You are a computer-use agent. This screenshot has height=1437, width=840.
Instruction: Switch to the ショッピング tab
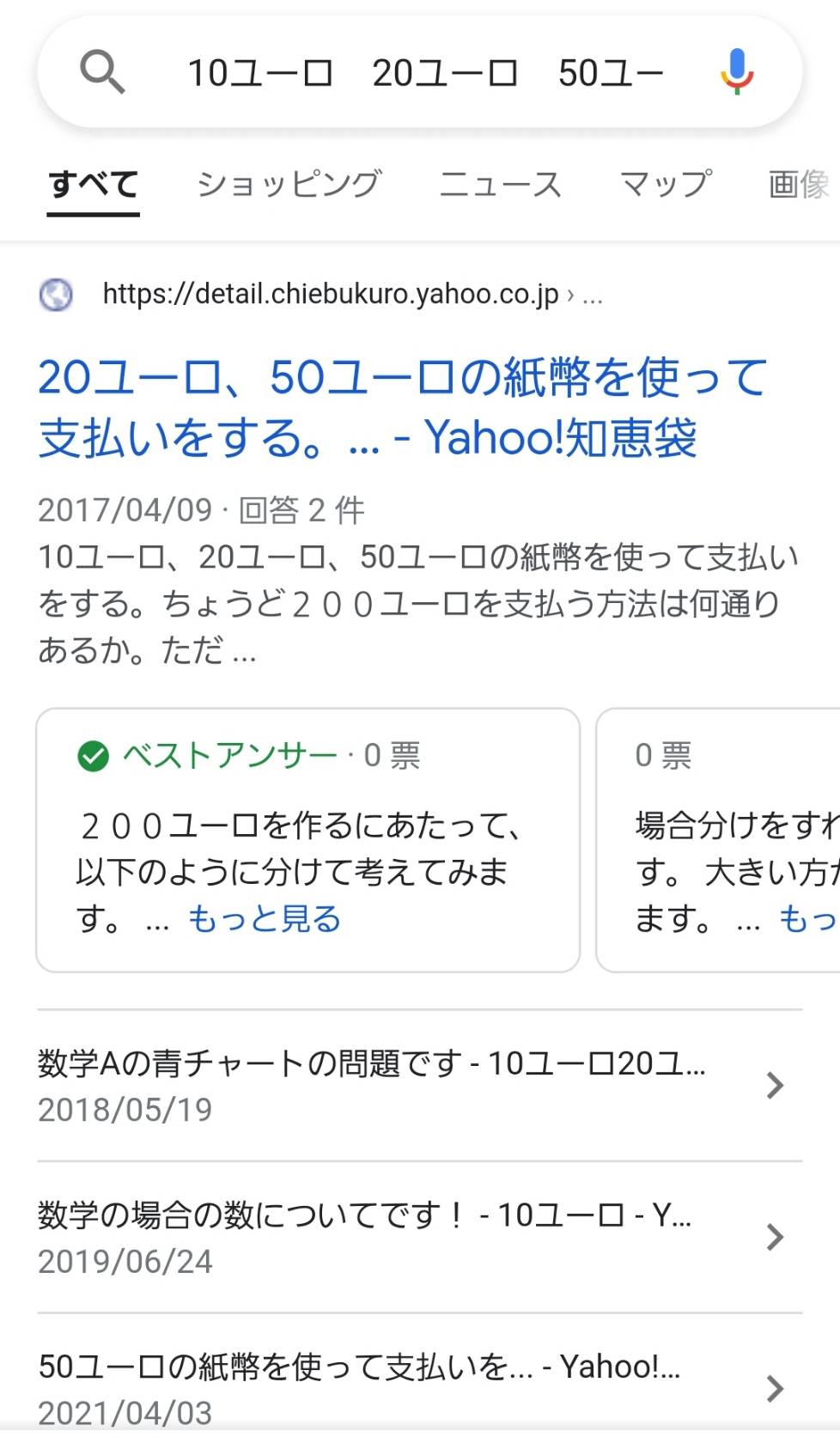[x=289, y=184]
